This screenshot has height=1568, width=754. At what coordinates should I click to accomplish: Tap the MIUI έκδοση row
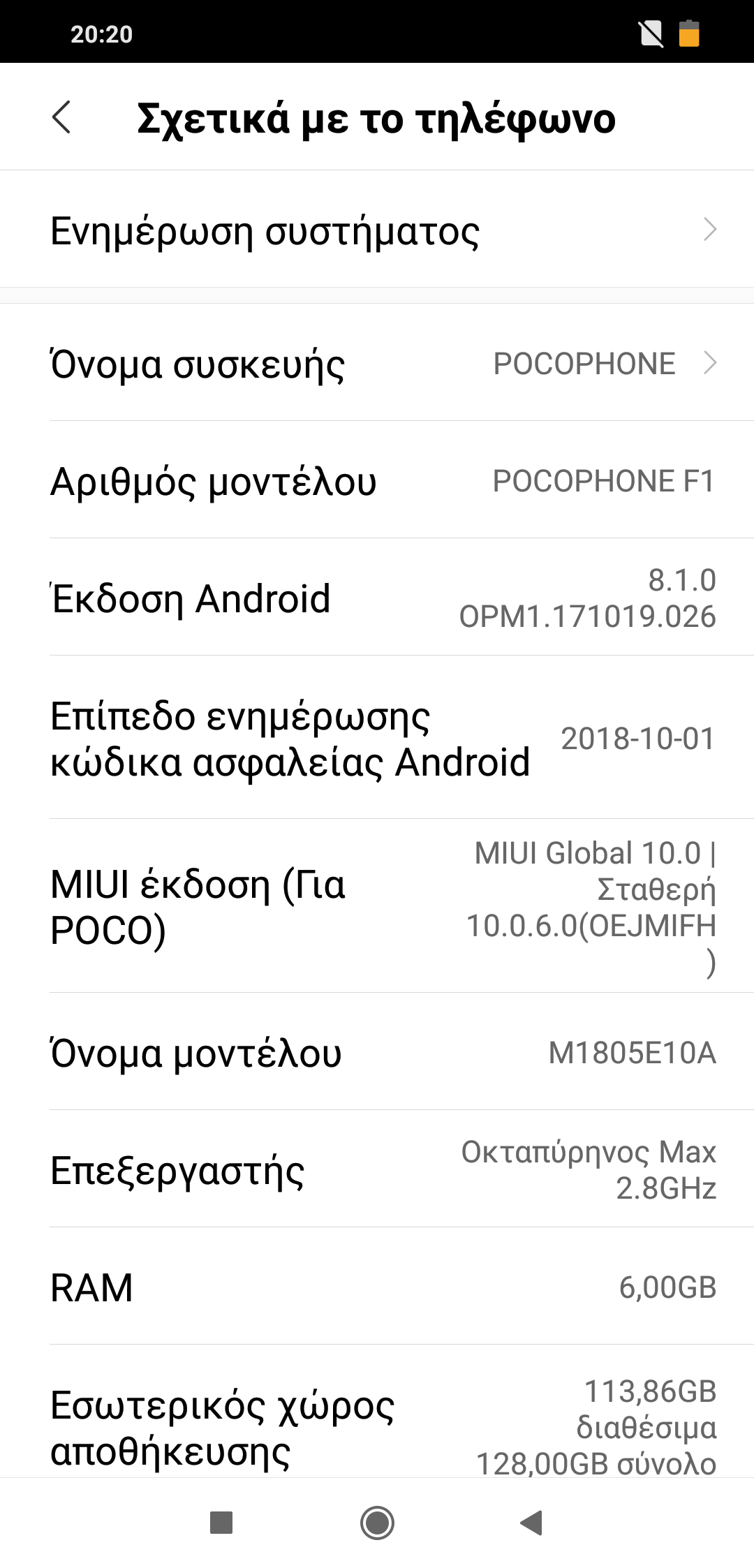pos(377,906)
